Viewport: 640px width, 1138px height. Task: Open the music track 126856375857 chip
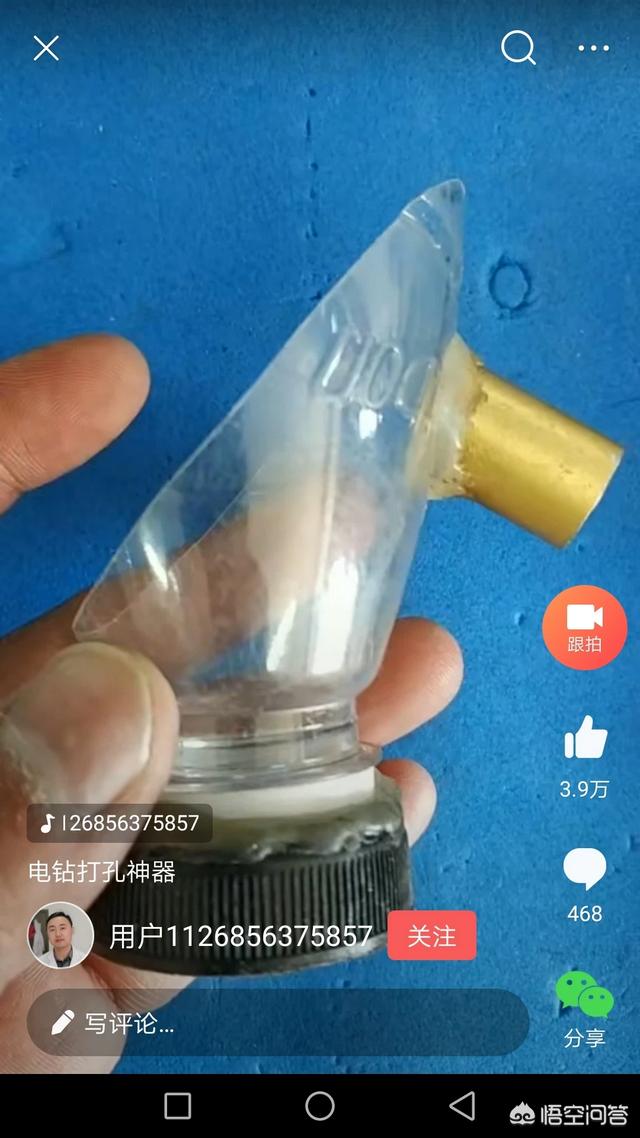[119, 824]
